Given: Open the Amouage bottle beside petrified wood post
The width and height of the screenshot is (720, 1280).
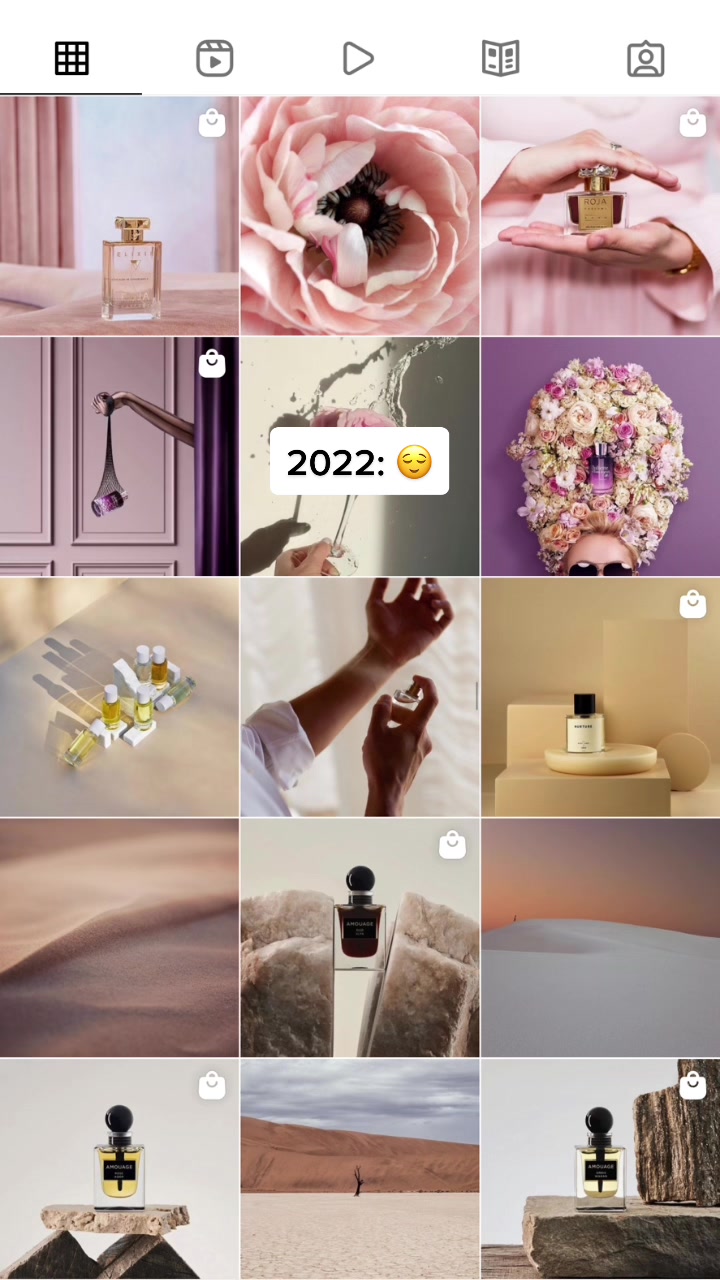Looking at the screenshot, I should pos(600,1170).
